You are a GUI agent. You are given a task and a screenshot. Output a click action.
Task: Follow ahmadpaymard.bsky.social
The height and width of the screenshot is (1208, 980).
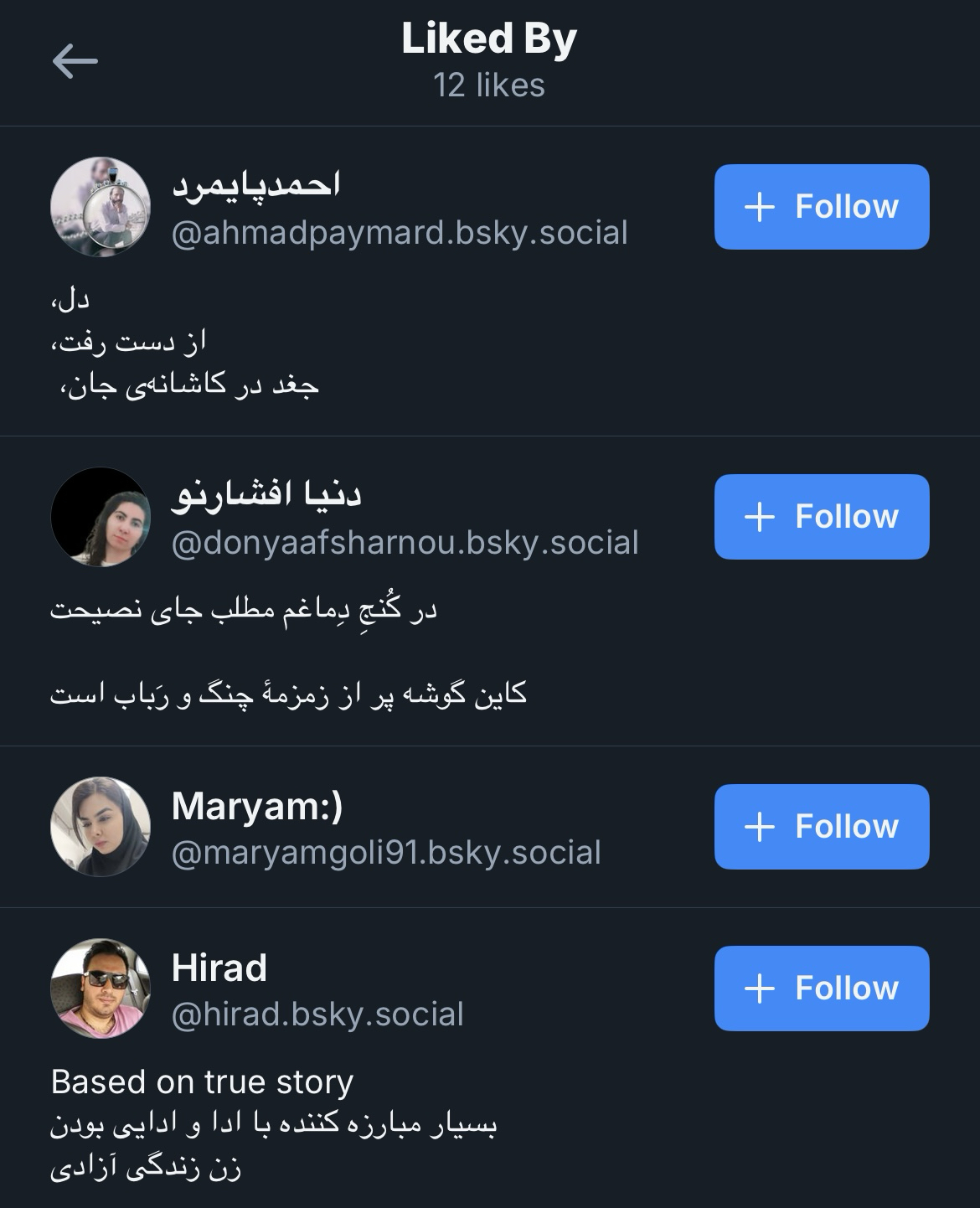[821, 207]
